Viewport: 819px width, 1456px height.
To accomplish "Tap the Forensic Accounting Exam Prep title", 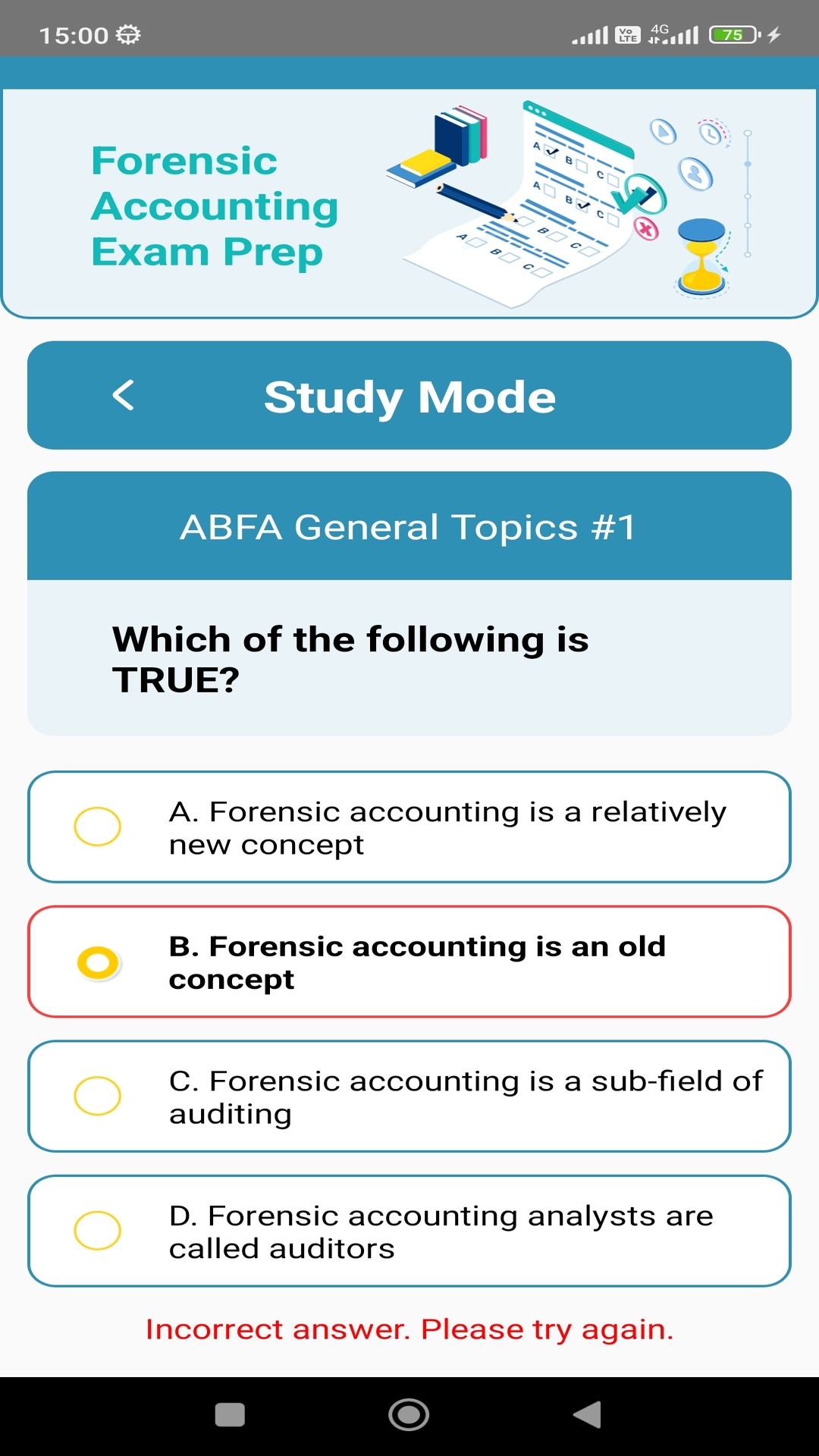I will tap(215, 206).
